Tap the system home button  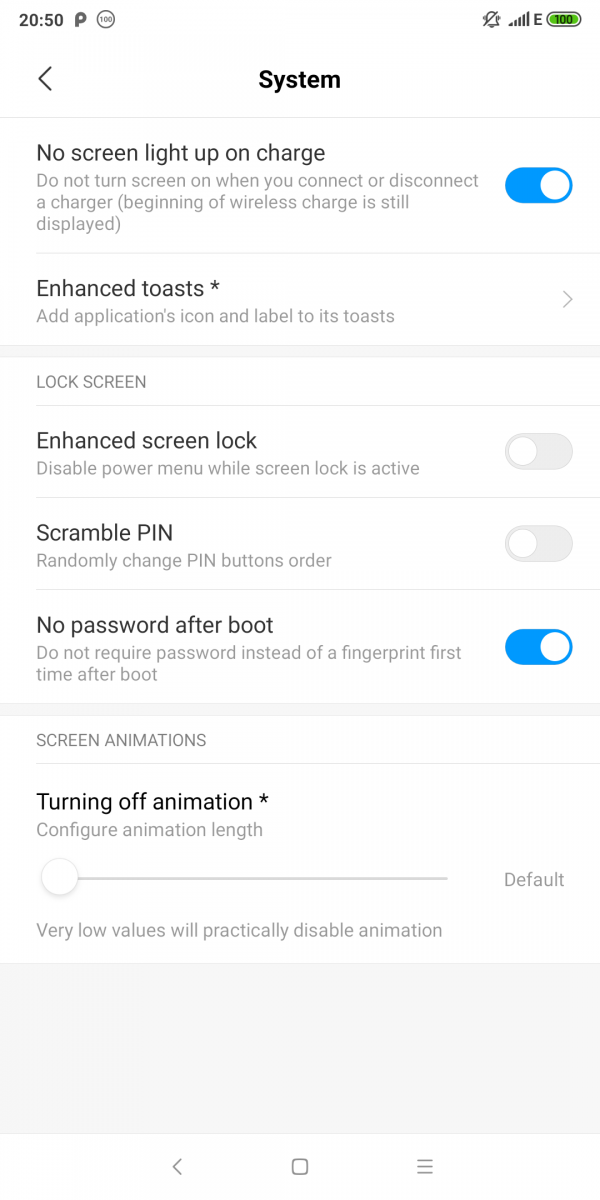(x=300, y=1166)
